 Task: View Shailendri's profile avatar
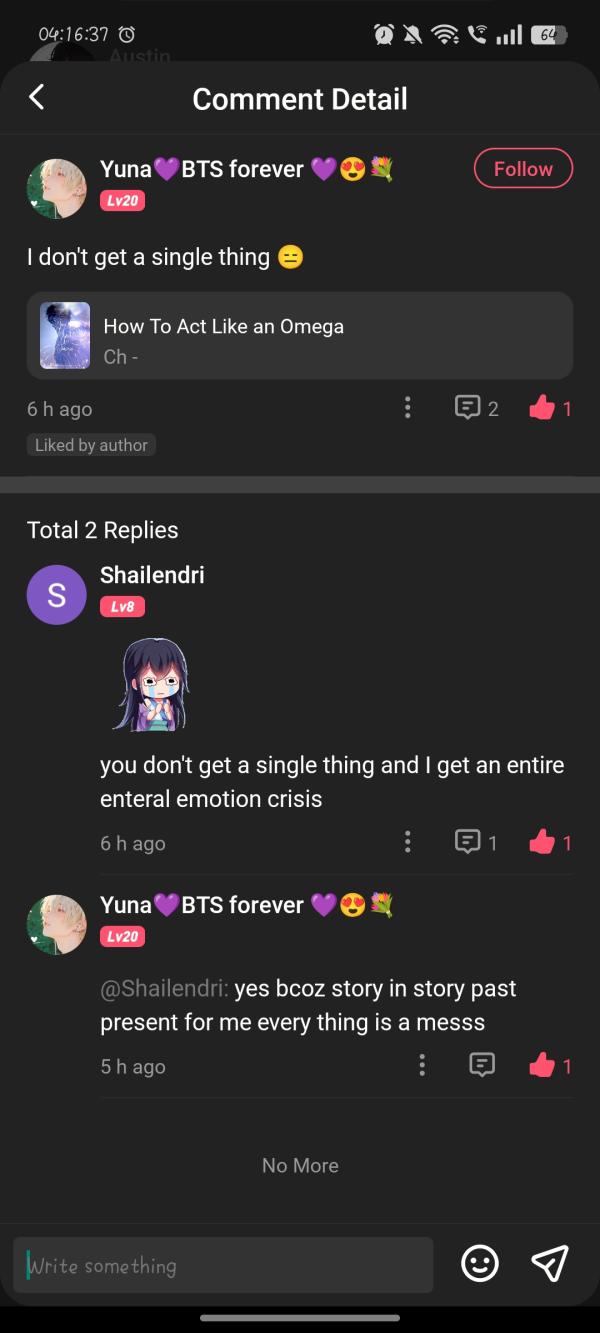tap(56, 595)
